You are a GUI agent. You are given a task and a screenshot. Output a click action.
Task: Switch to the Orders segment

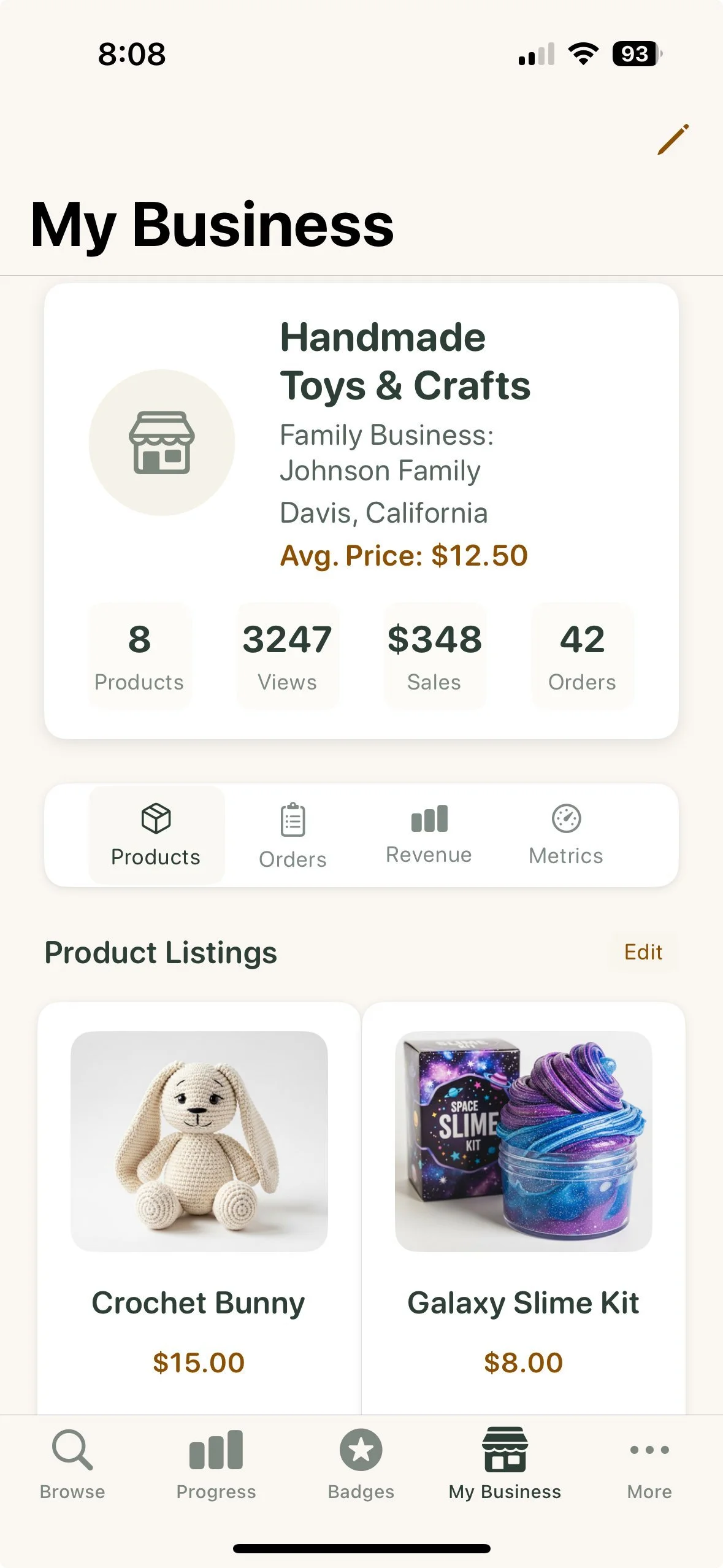(x=293, y=835)
